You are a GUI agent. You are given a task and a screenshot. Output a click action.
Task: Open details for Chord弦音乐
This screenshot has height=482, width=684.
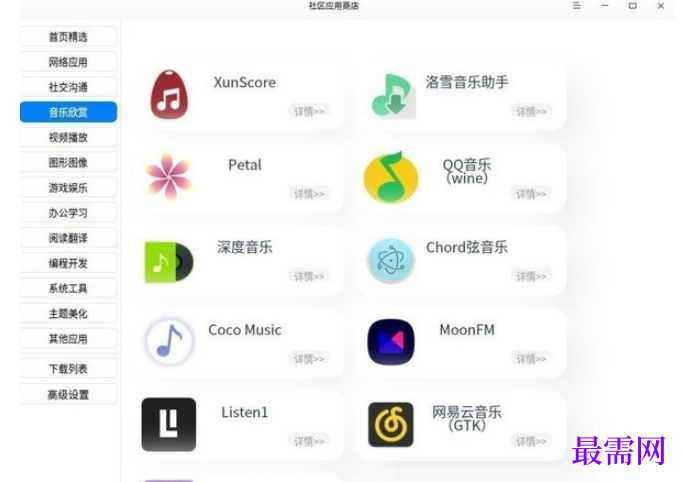click(532, 276)
